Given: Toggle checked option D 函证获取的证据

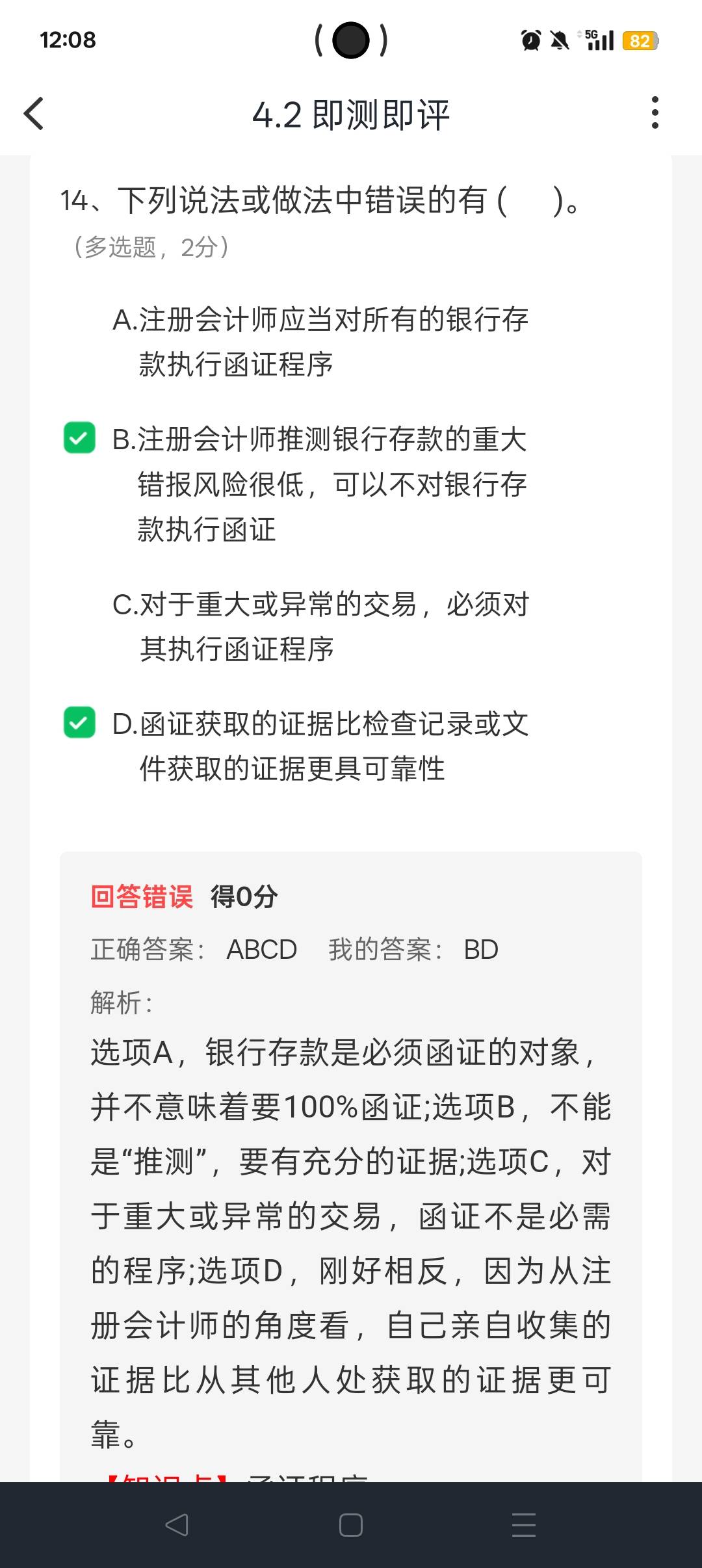Looking at the screenshot, I should pos(79,722).
